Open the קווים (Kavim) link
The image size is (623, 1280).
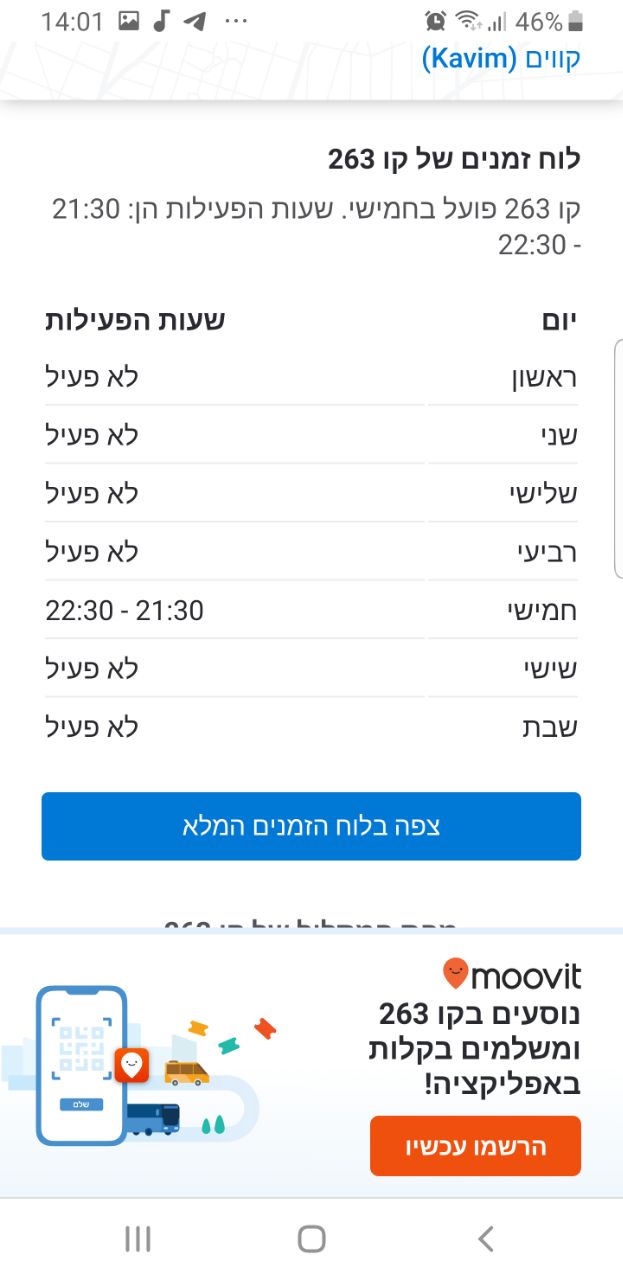500,58
